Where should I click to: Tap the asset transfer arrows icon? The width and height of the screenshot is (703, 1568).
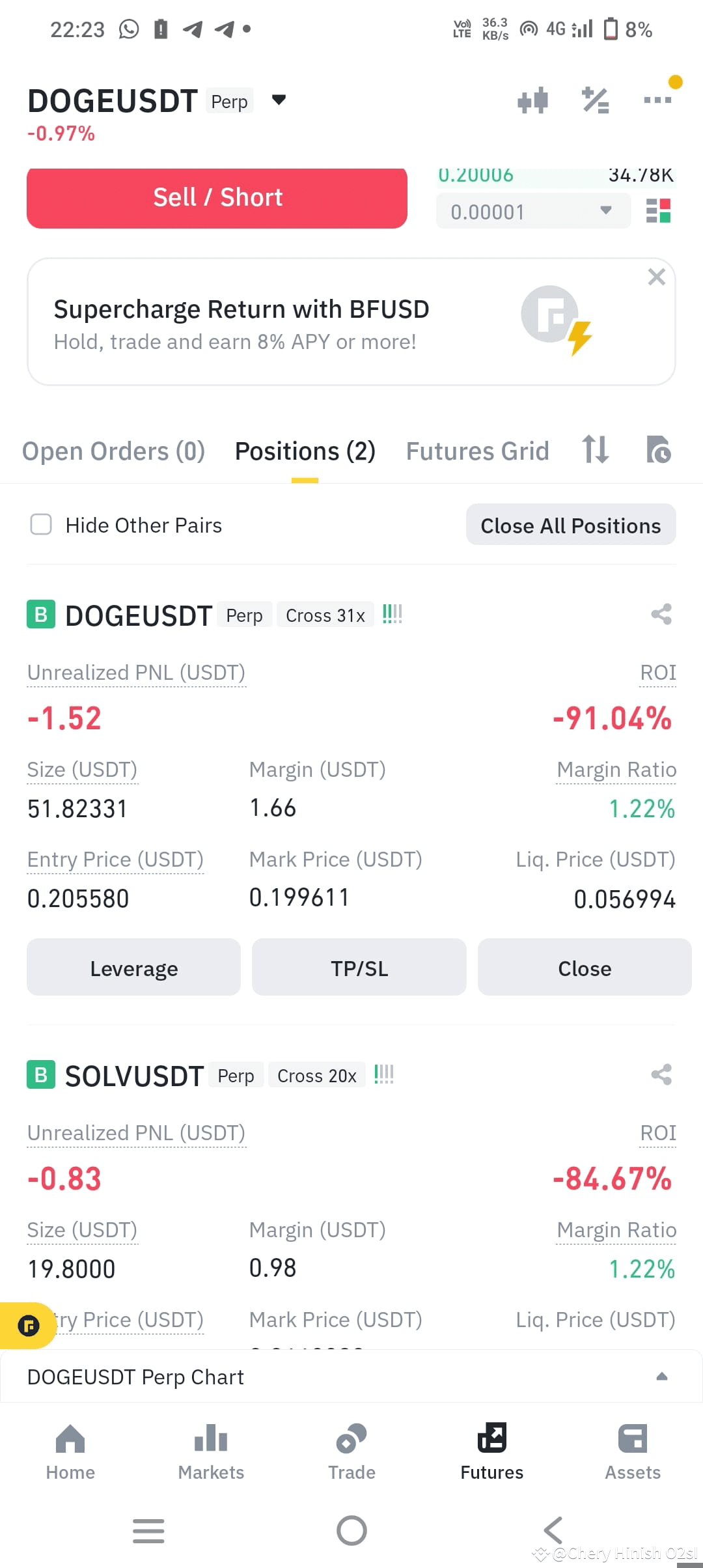coord(594,450)
